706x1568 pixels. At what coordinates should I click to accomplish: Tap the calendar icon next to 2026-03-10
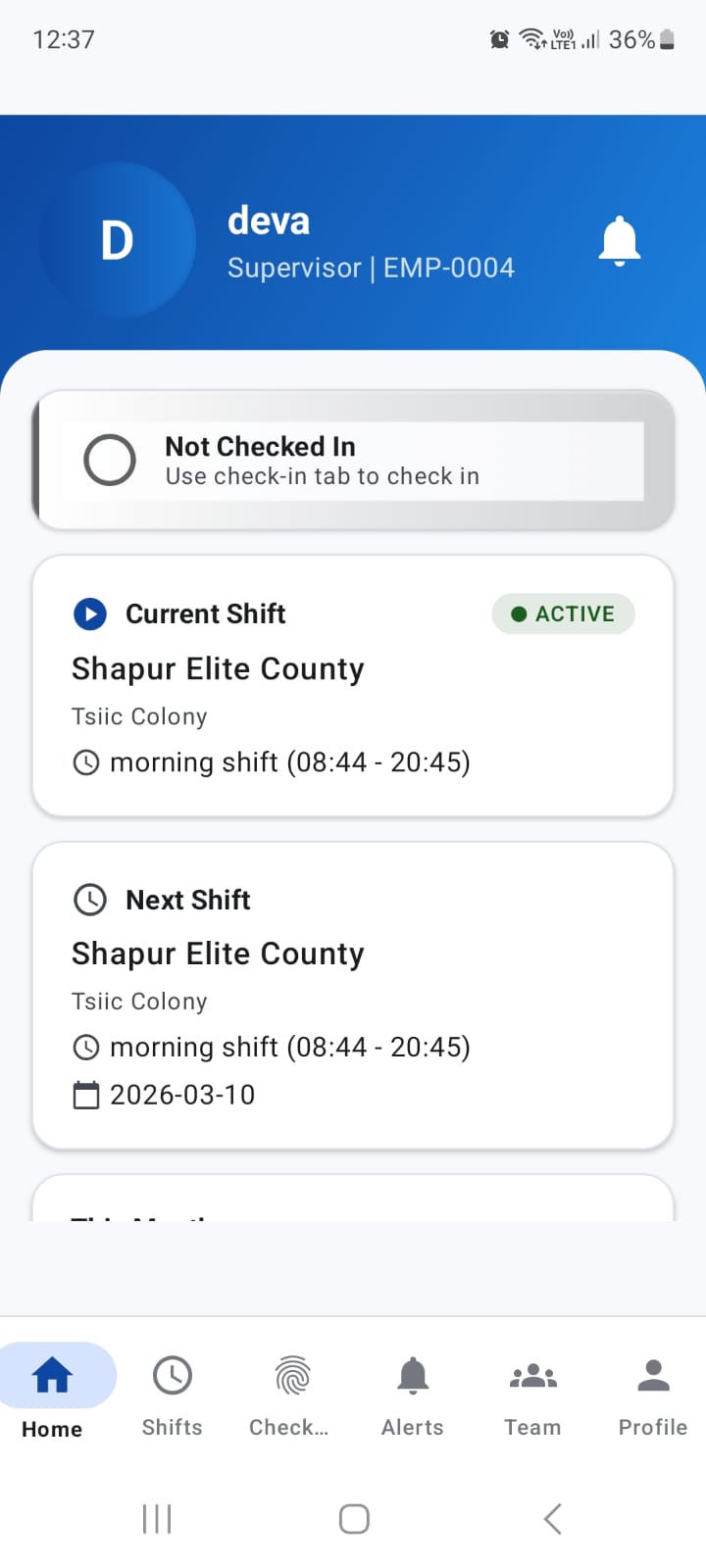86,1095
